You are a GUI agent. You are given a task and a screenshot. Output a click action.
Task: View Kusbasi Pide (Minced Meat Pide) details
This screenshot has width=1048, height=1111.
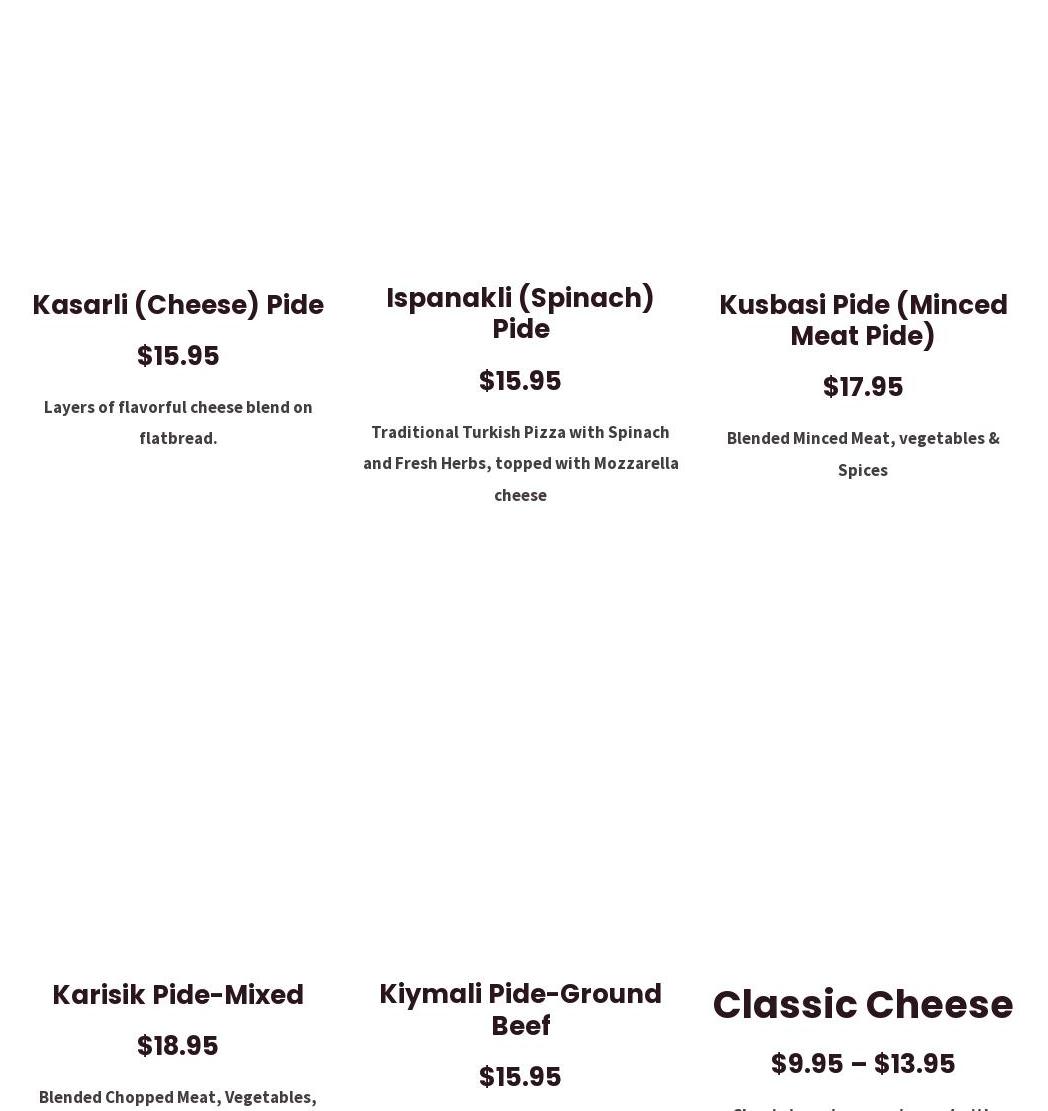click(863, 320)
